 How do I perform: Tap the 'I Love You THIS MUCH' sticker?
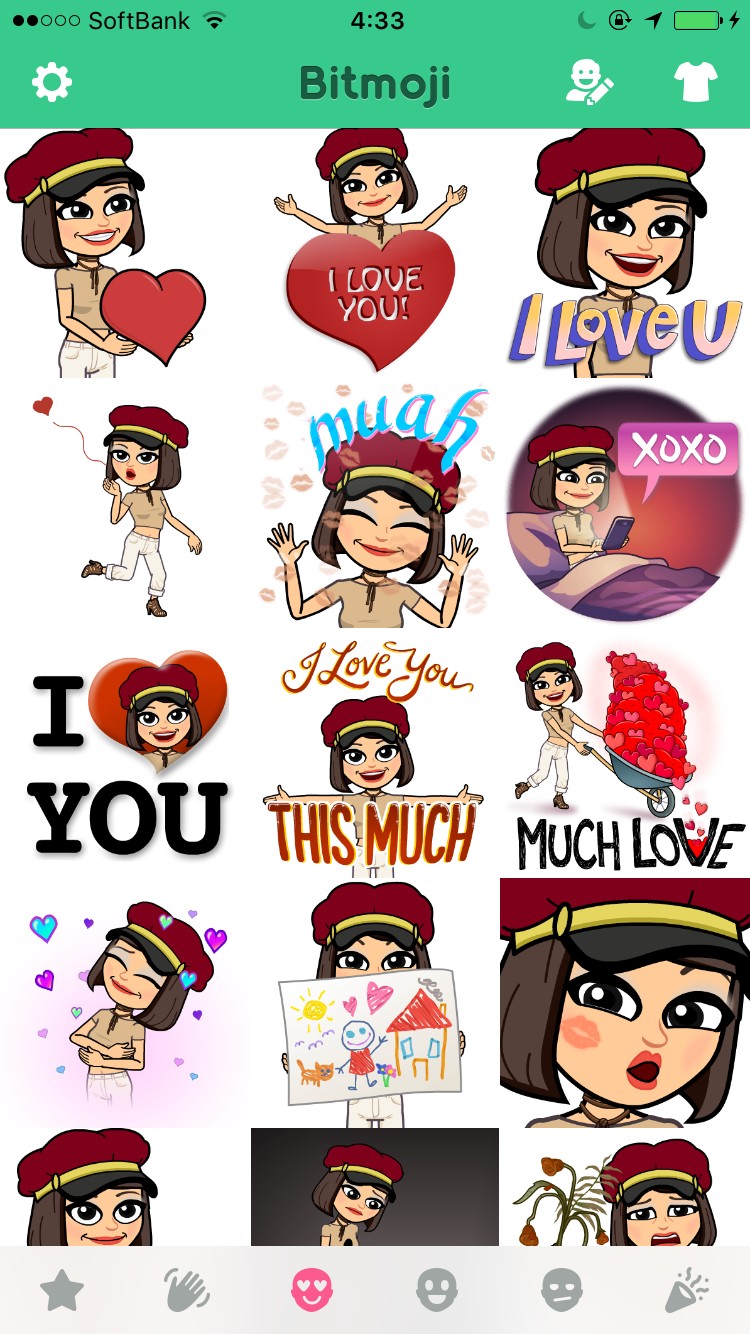(375, 753)
